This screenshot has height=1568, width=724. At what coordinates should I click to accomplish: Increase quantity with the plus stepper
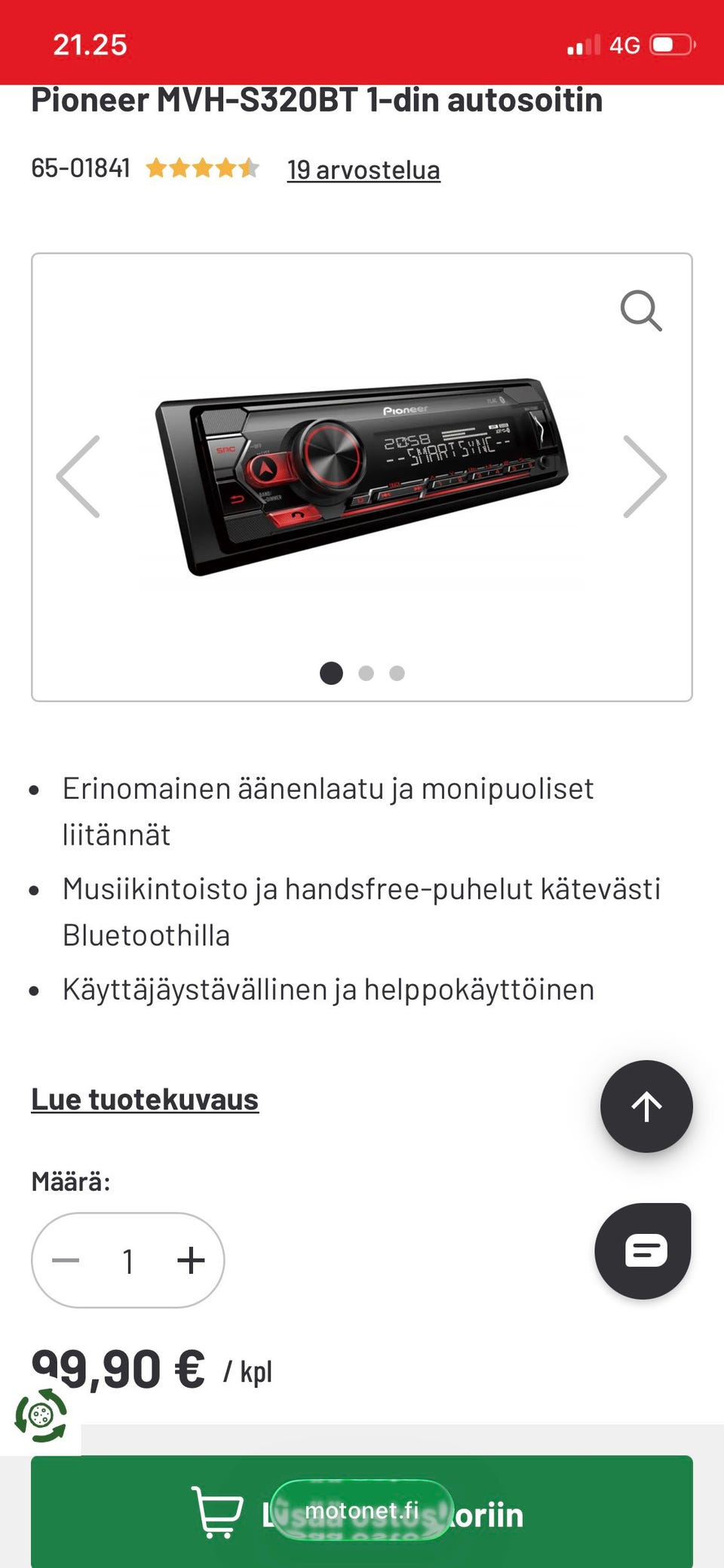[191, 1260]
